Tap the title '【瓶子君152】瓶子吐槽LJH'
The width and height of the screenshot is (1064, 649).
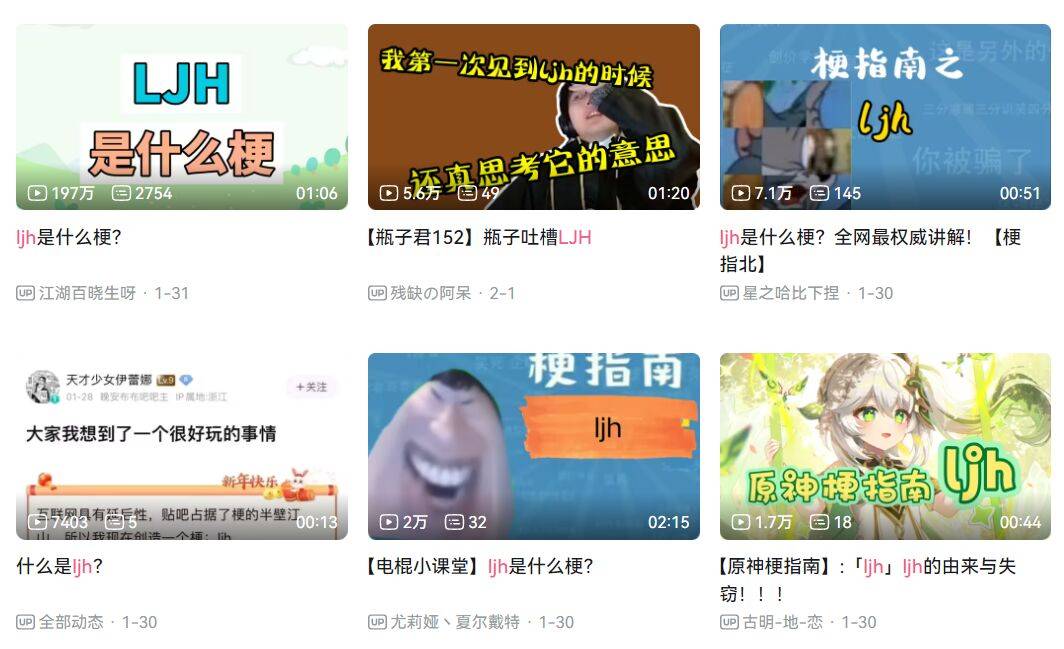coord(480,238)
